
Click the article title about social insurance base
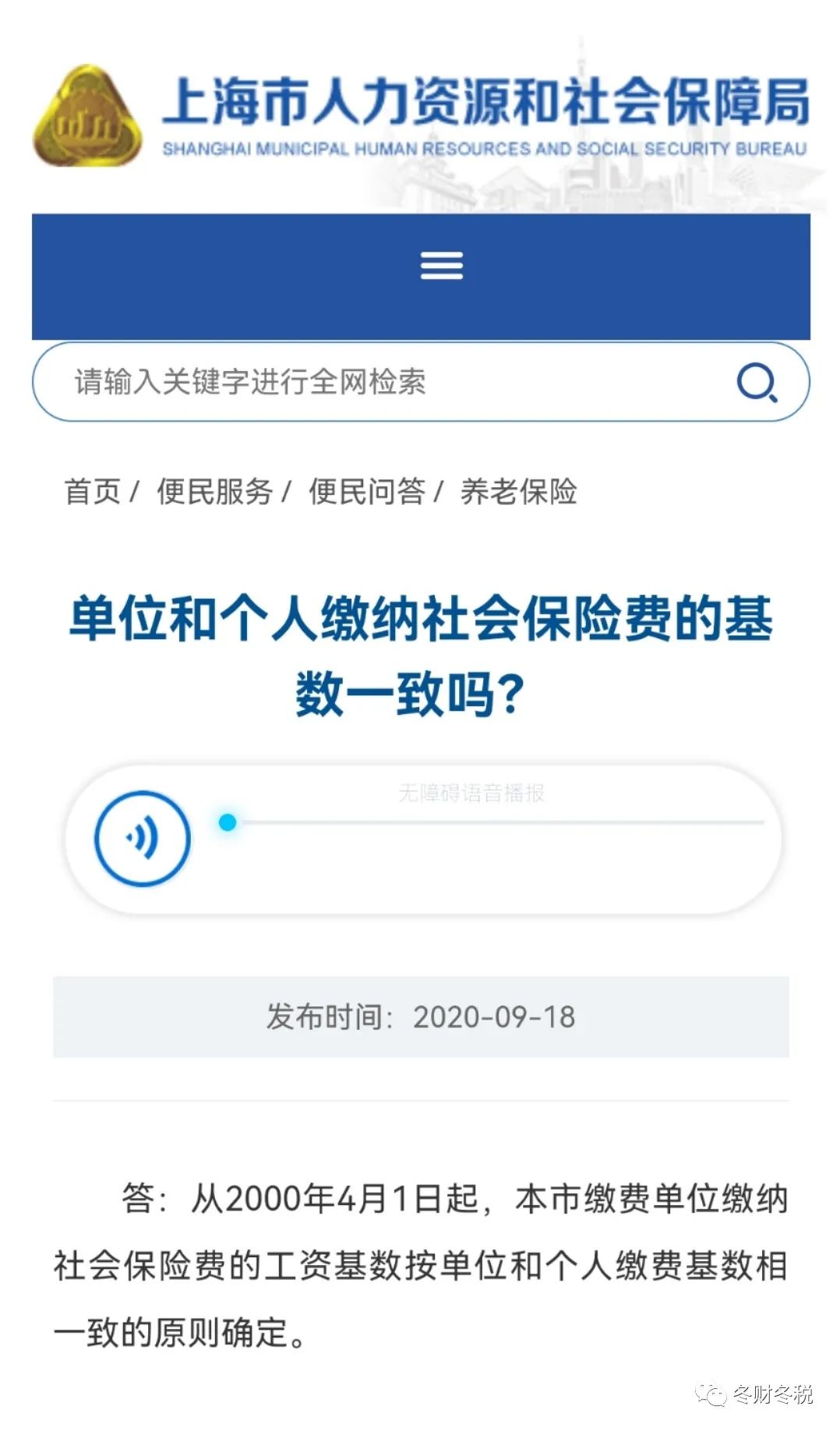click(x=420, y=655)
